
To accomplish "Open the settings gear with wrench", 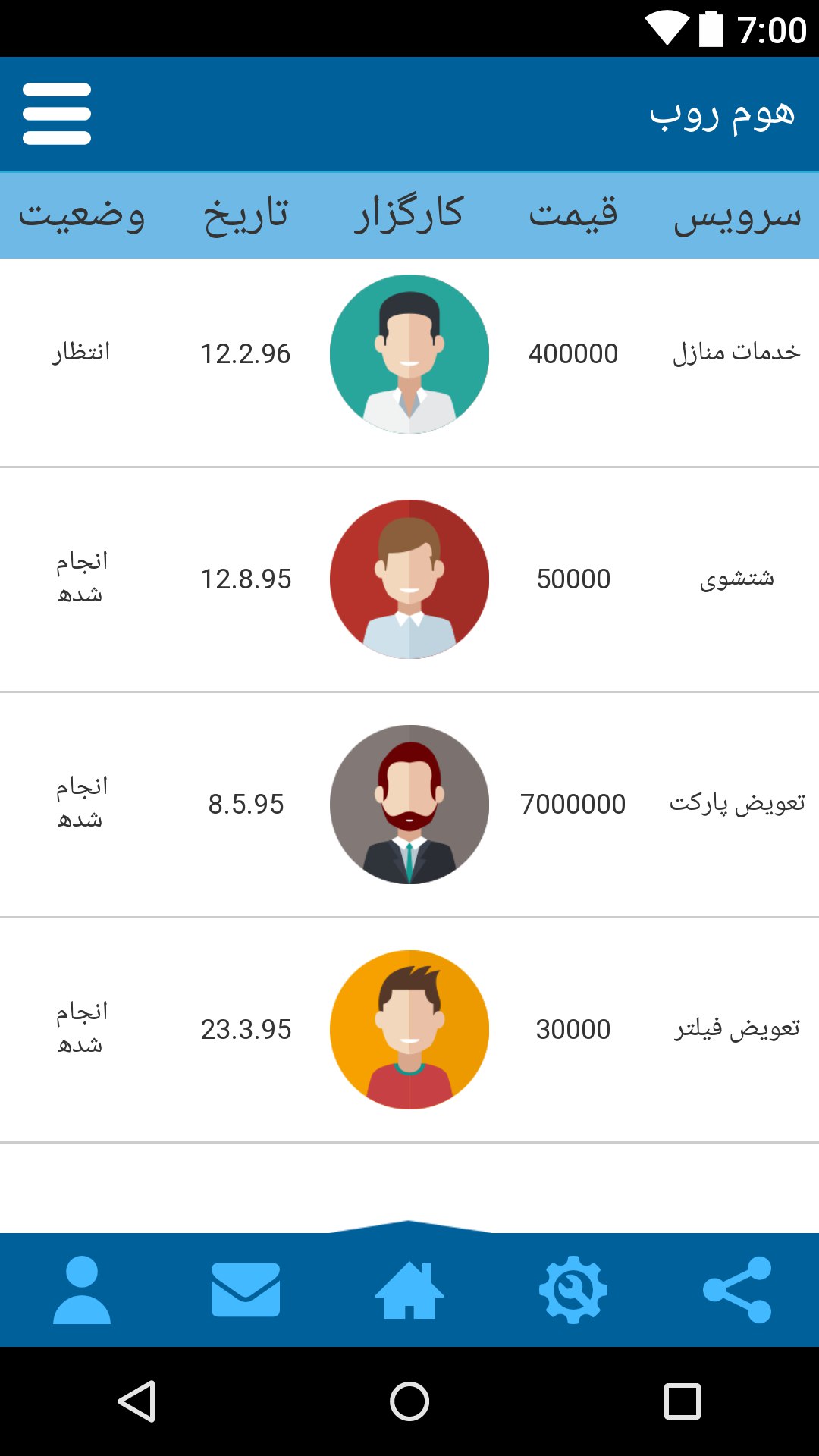I will click(x=573, y=1290).
